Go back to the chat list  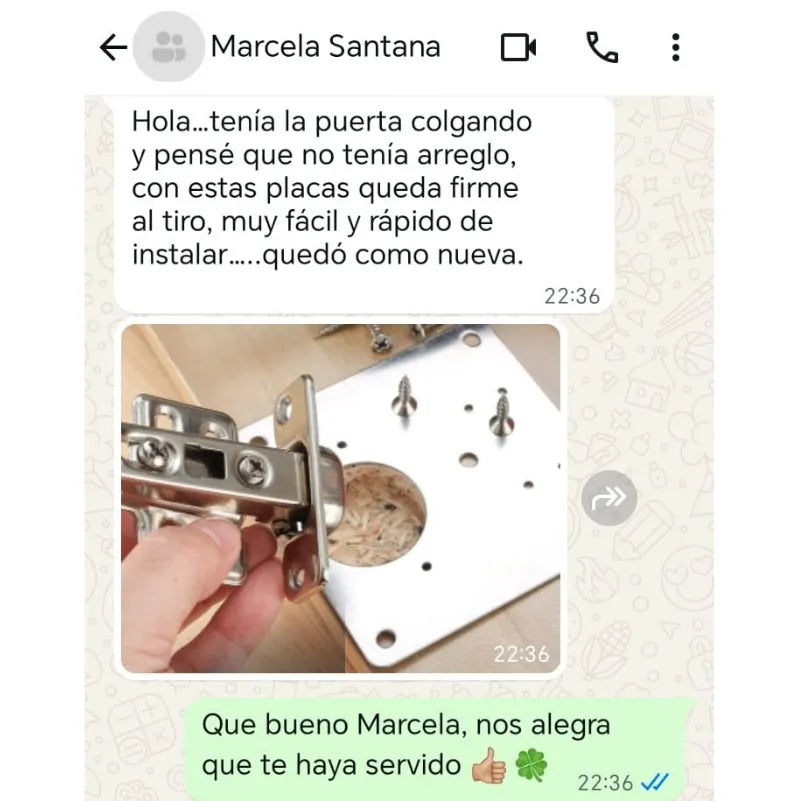(x=113, y=47)
